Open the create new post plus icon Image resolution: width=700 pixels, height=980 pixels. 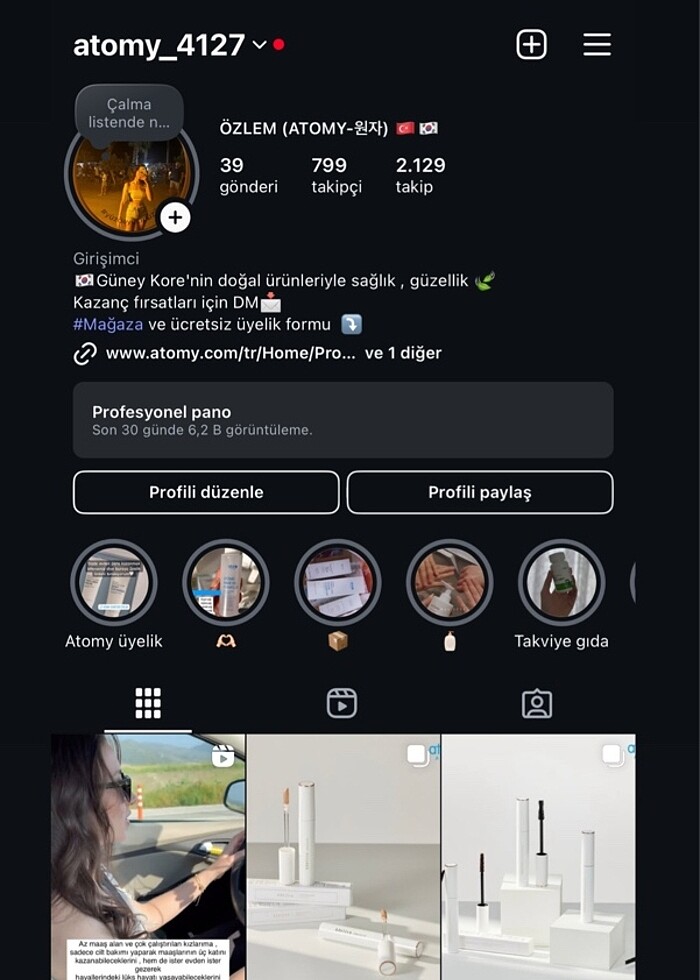click(x=531, y=44)
